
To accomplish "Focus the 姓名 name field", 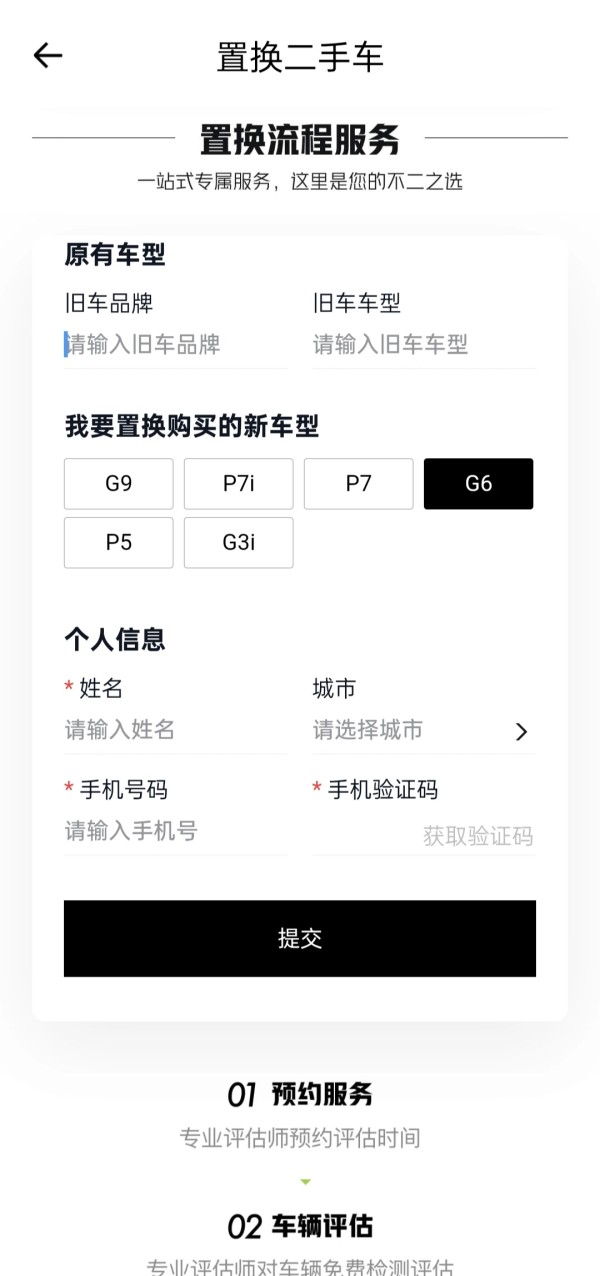I will 176,730.
